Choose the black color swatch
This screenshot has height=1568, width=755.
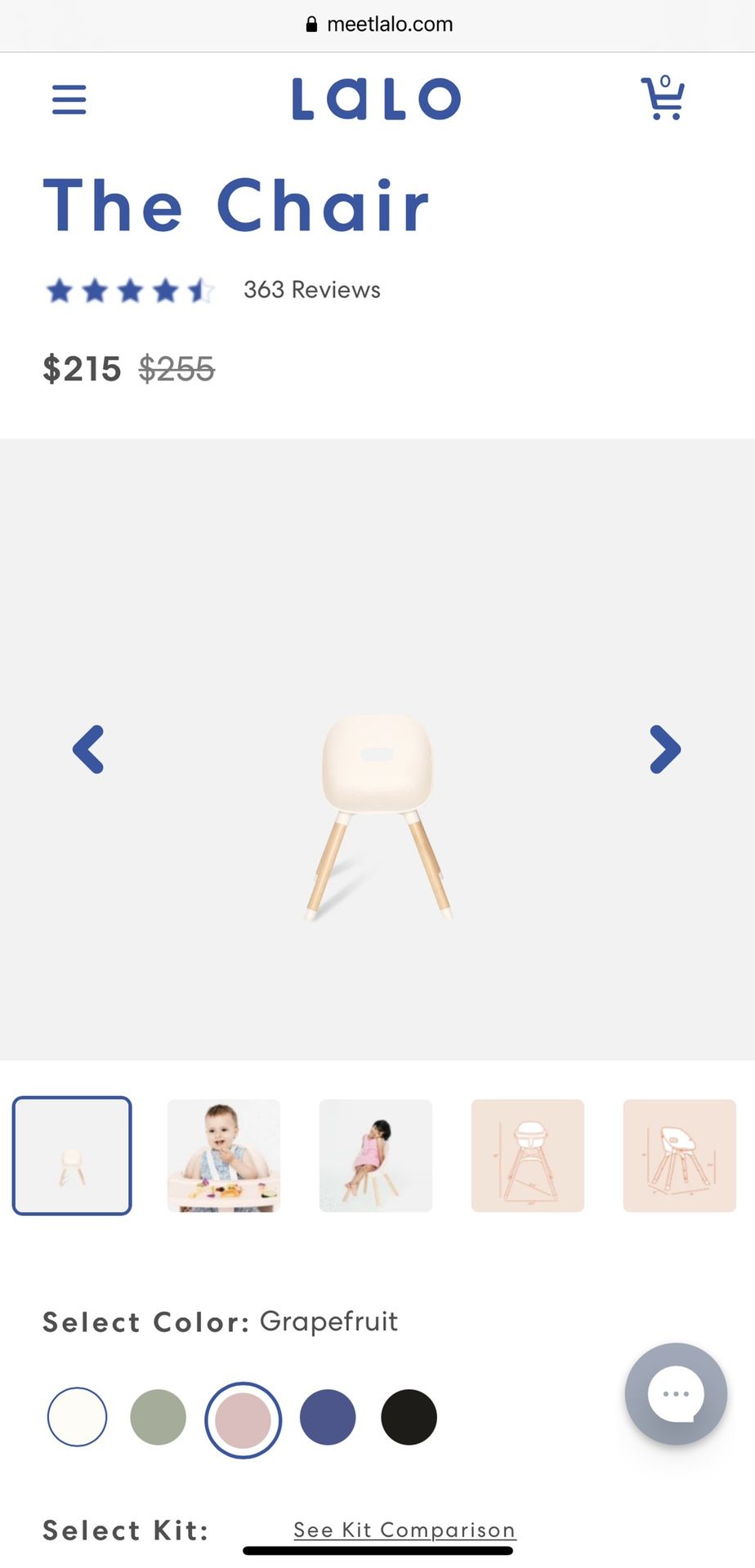pyautogui.click(x=409, y=1417)
